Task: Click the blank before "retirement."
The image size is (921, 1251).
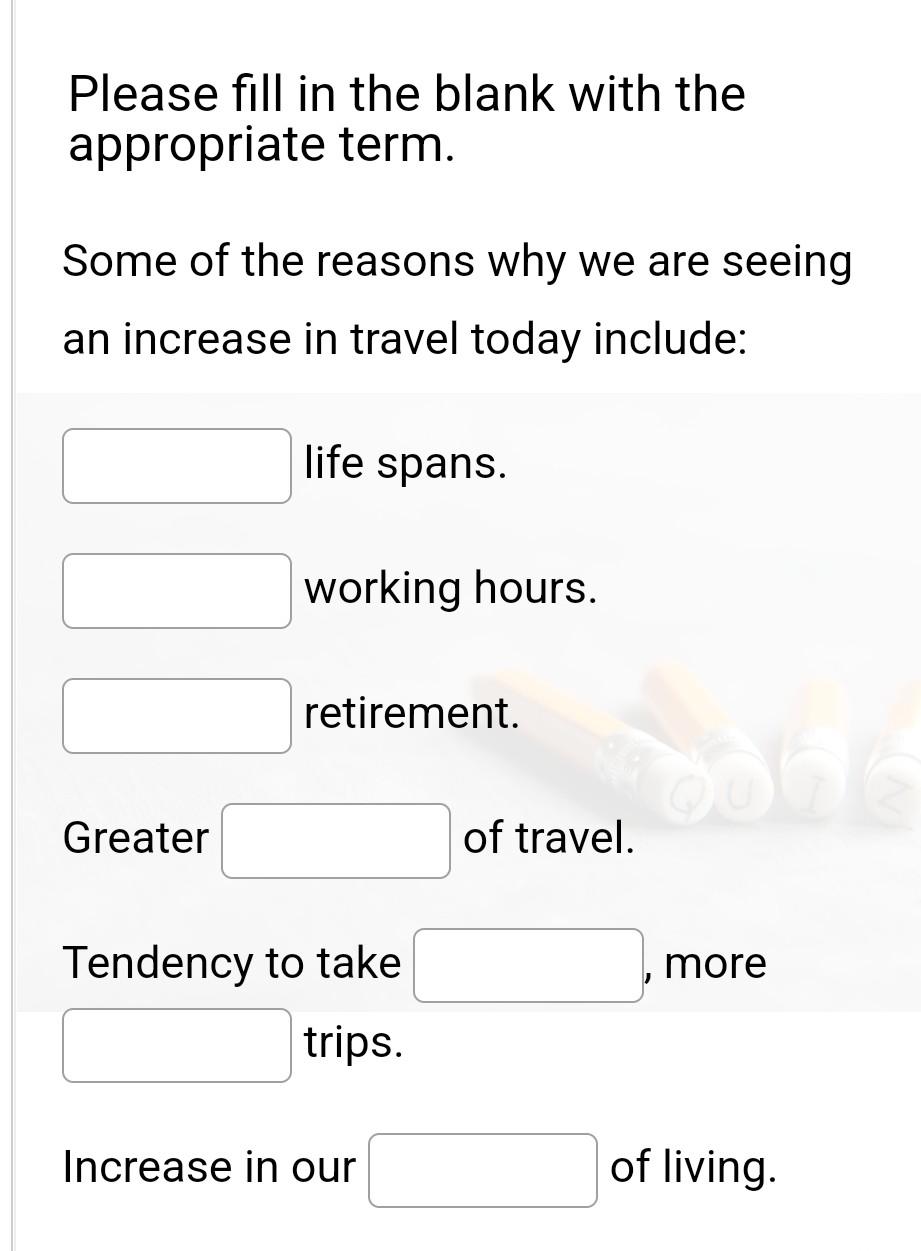Action: pos(176,715)
